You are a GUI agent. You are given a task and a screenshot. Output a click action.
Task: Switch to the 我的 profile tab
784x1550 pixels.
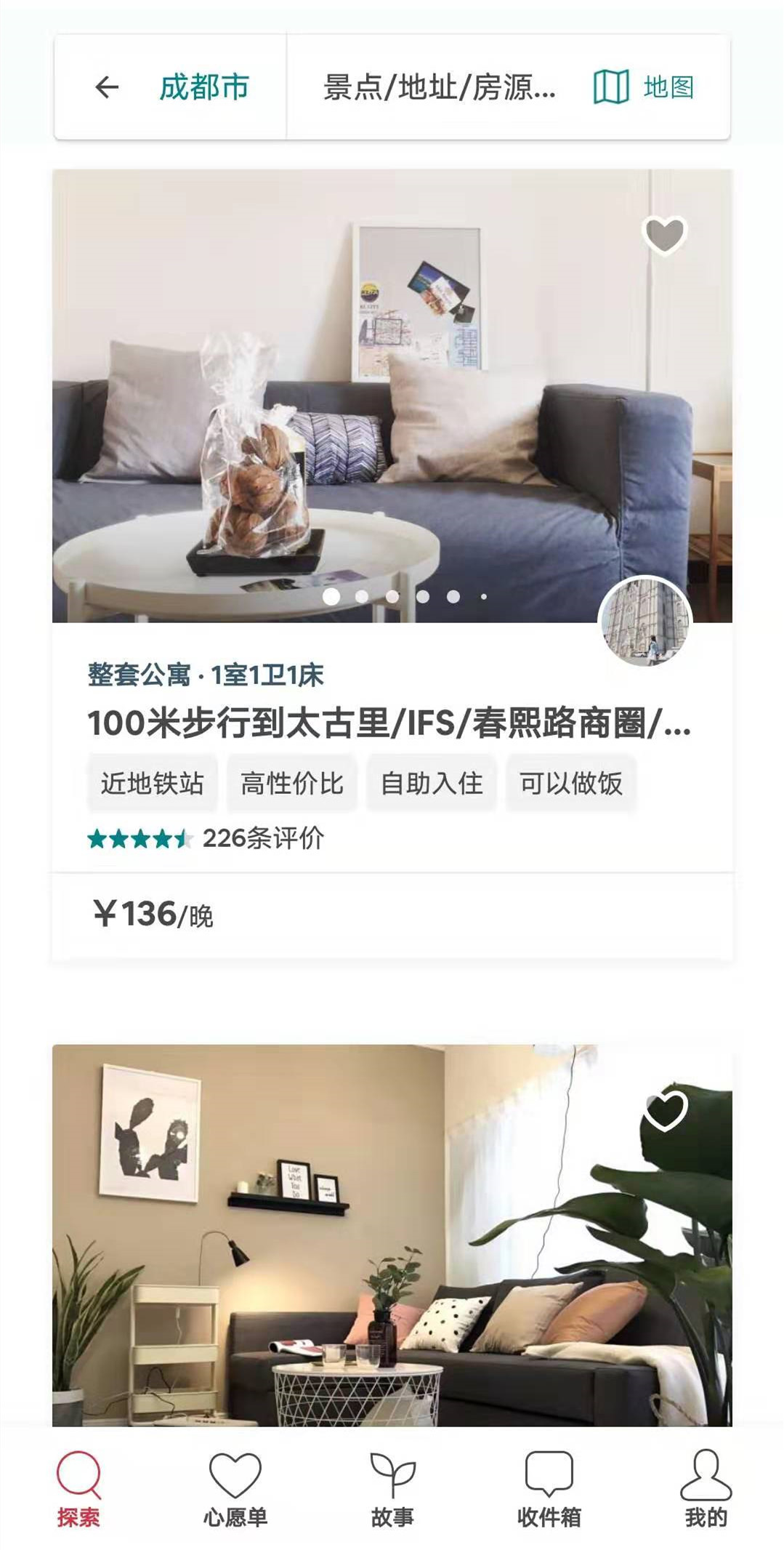click(x=705, y=1487)
